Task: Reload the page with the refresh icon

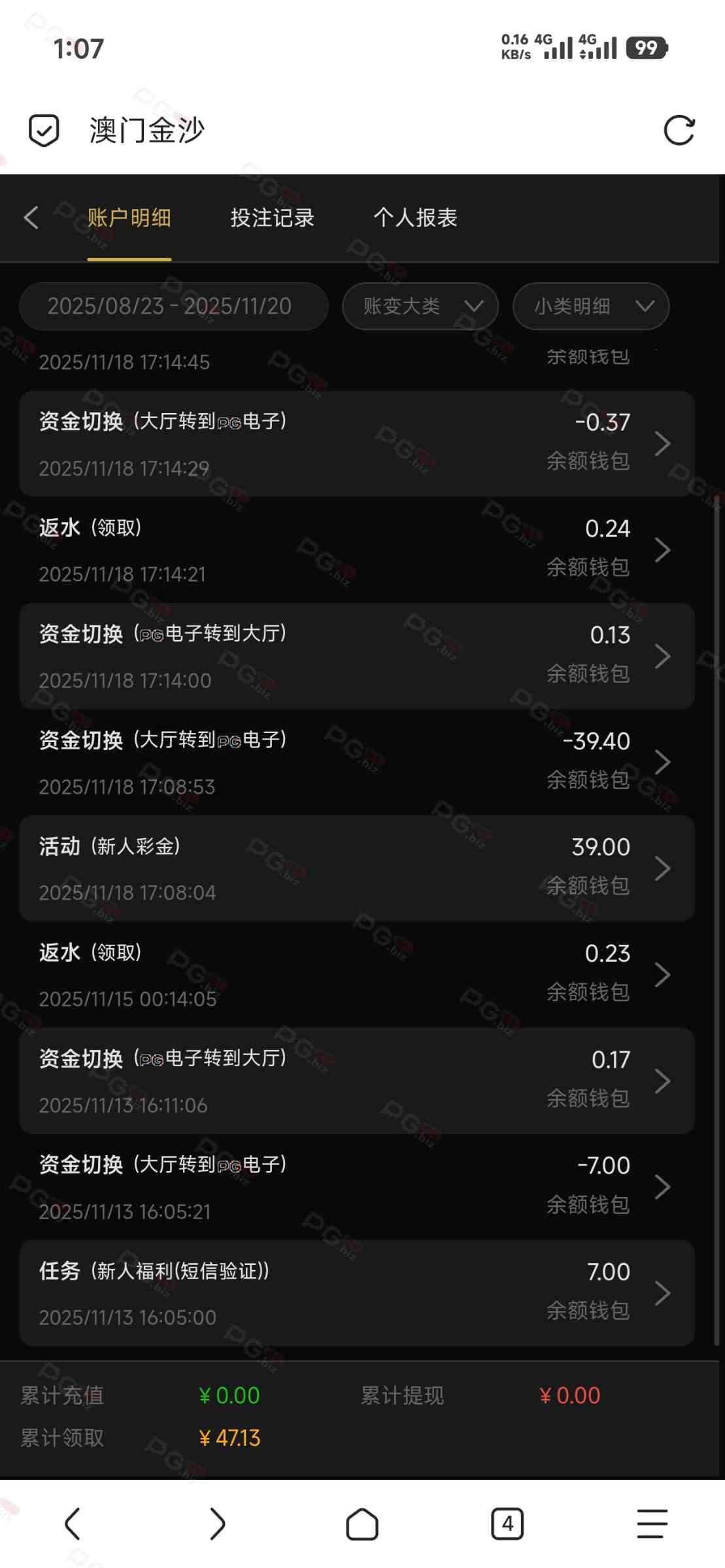Action: coord(679,130)
